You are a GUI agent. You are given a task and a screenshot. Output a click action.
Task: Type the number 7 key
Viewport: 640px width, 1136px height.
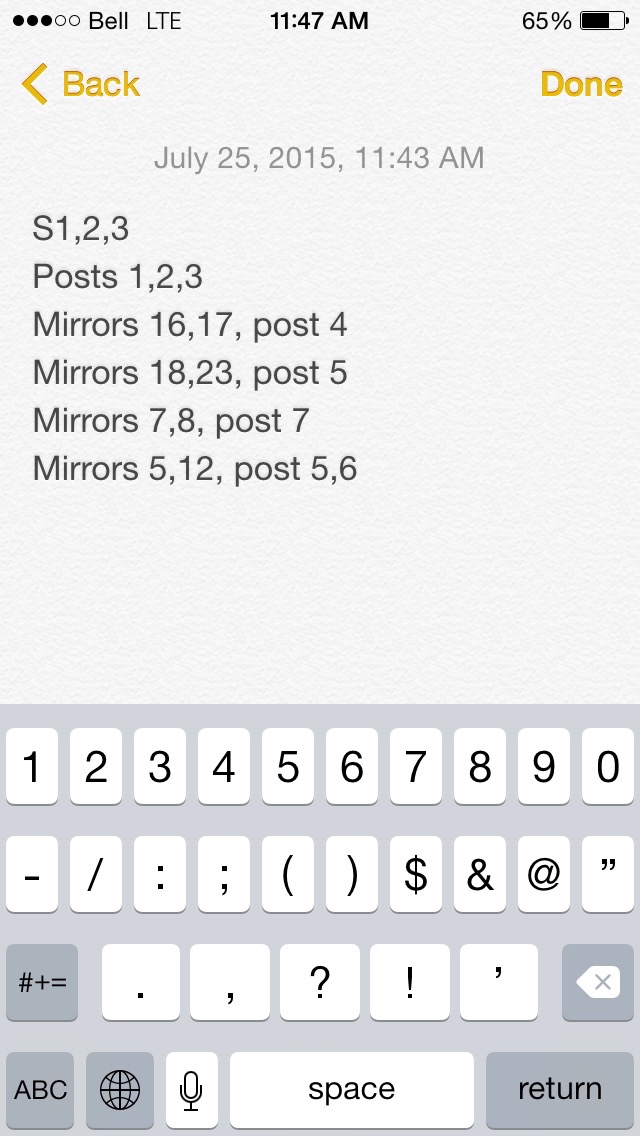416,767
